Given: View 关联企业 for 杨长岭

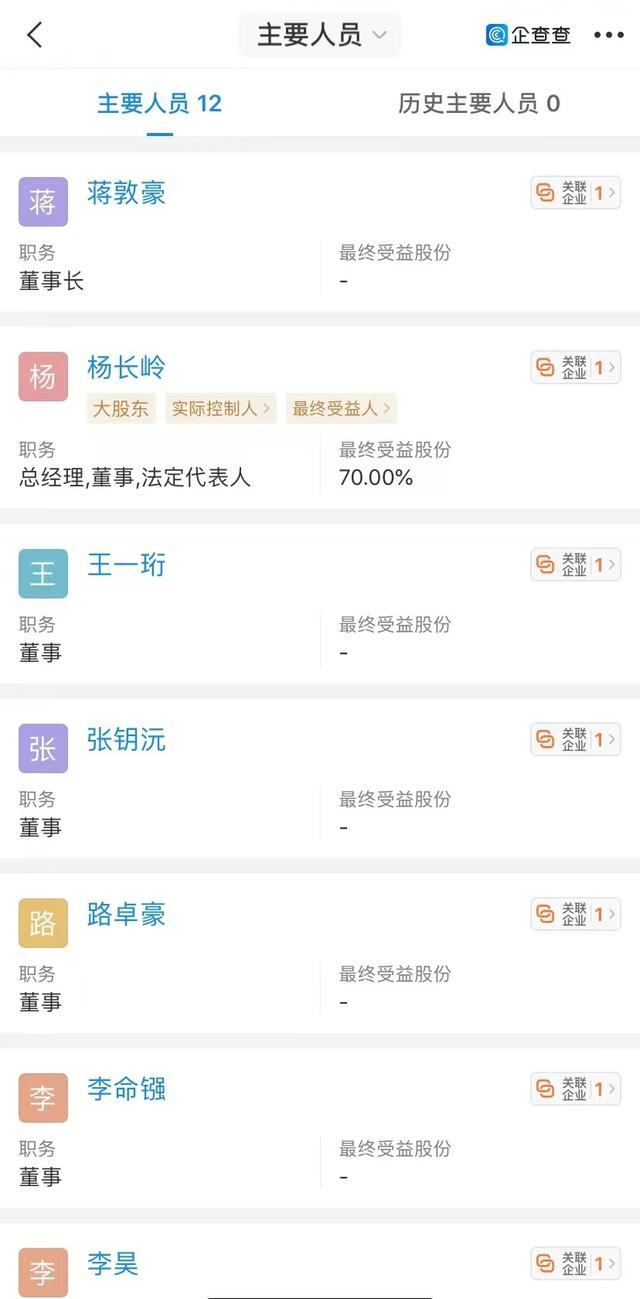Looking at the screenshot, I should coord(575,368).
